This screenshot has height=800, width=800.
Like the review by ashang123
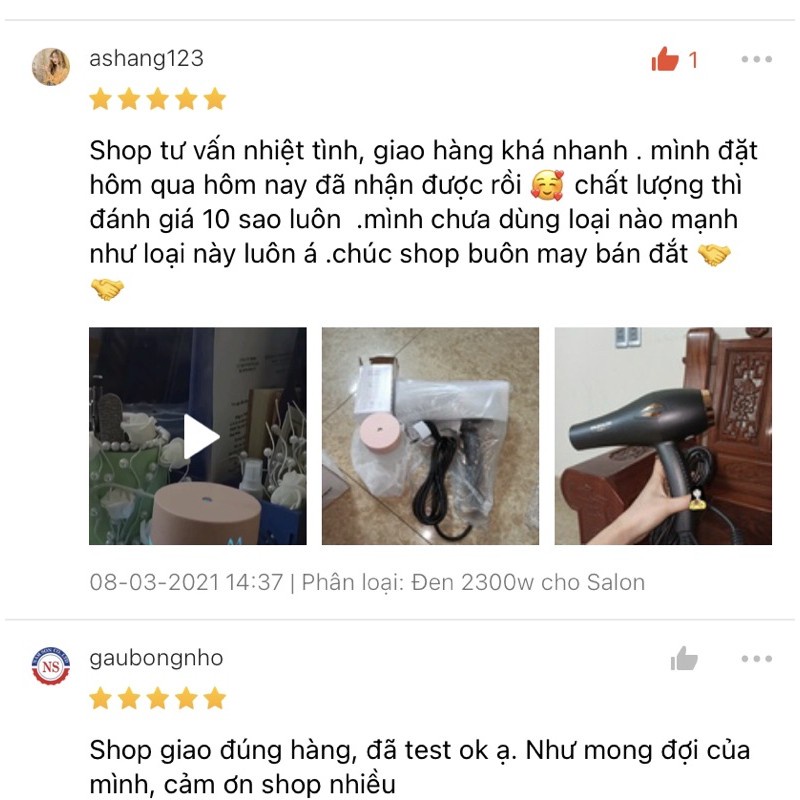(x=665, y=60)
